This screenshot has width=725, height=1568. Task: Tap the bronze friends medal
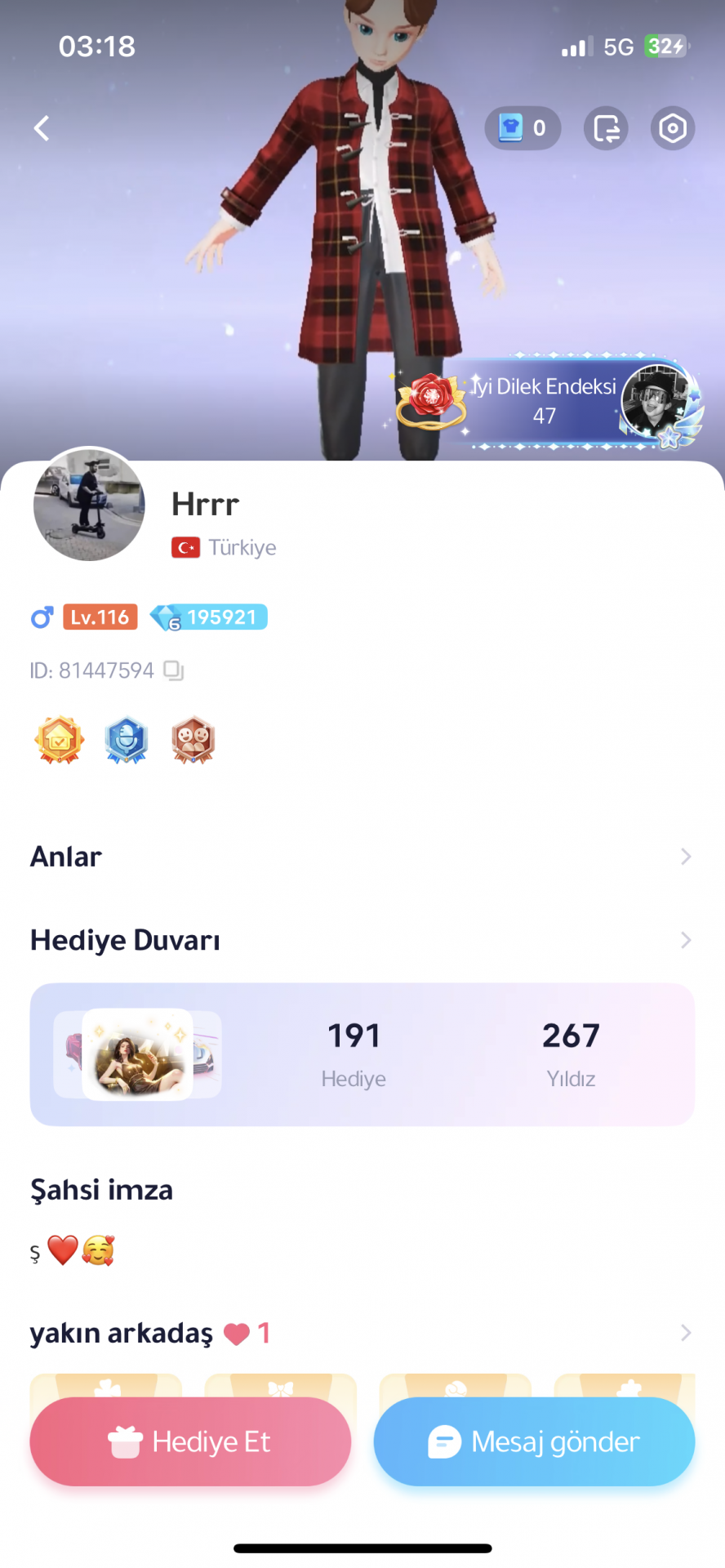193,740
